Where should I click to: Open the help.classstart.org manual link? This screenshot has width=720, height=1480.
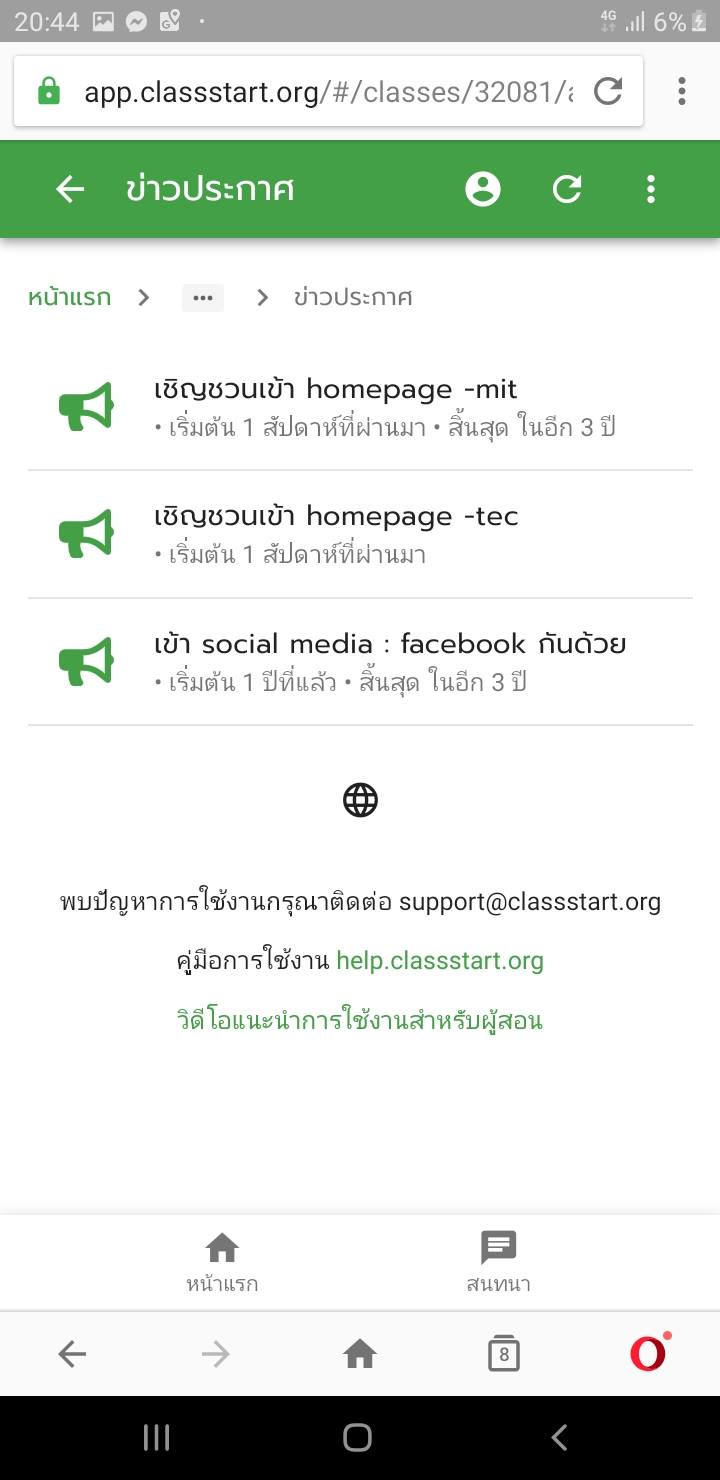coord(440,961)
